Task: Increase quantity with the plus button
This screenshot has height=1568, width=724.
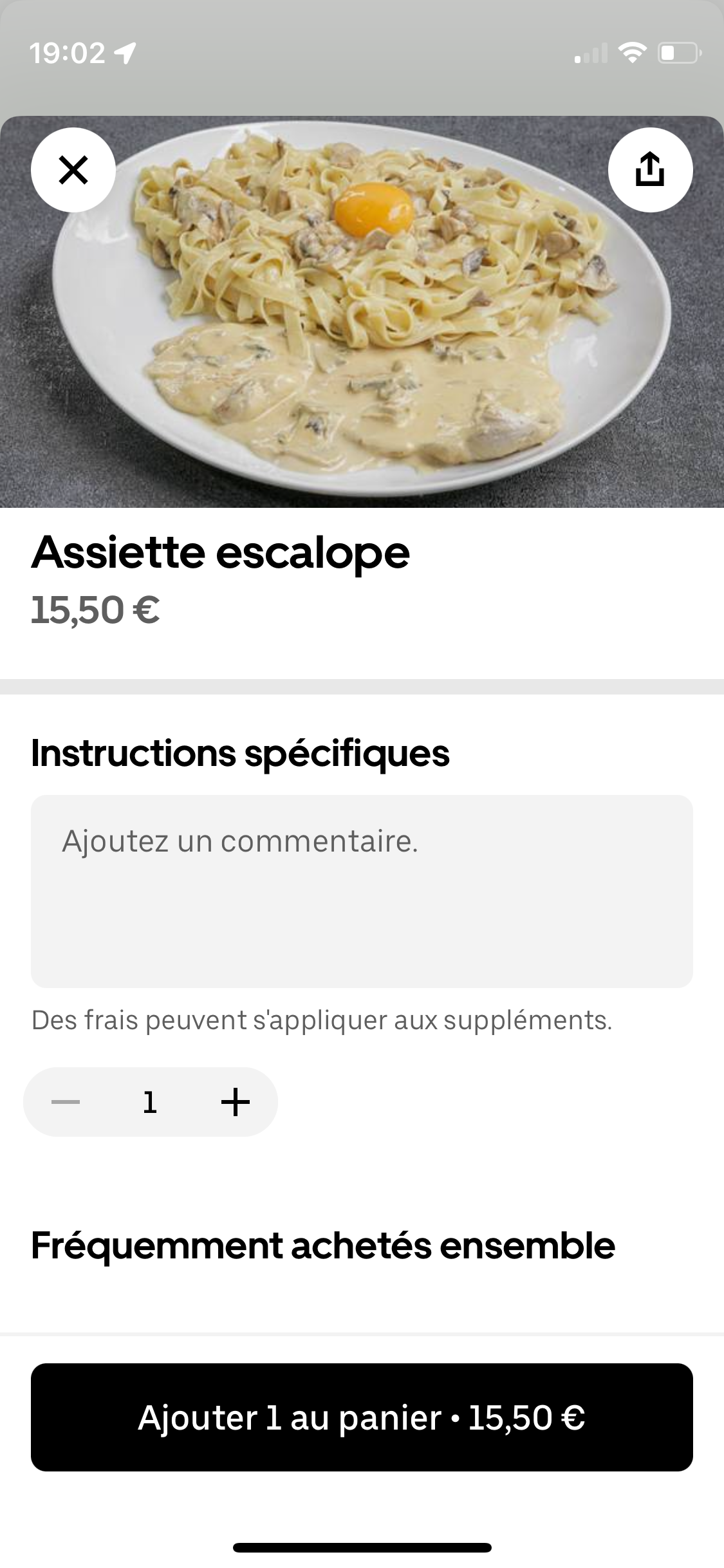Action: click(x=236, y=1102)
